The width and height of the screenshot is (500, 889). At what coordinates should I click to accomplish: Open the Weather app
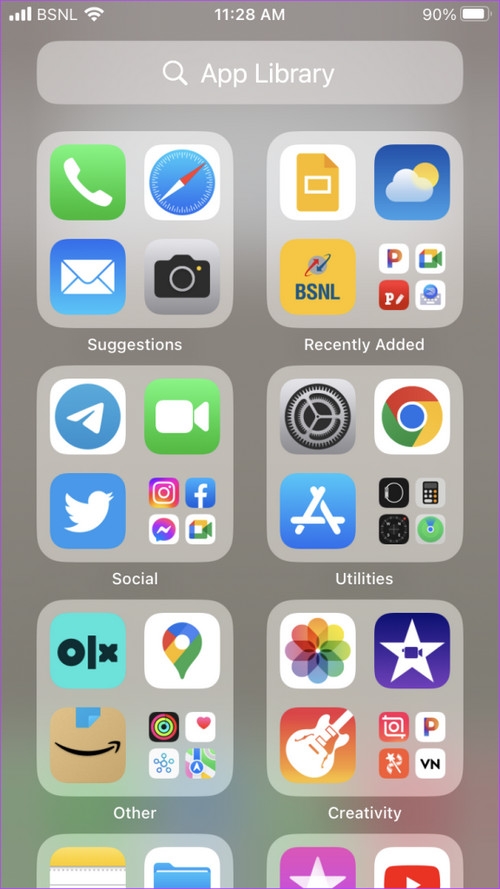(x=412, y=182)
